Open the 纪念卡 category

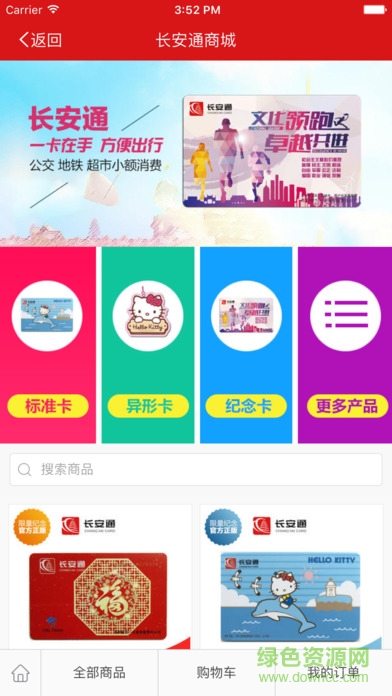246,345
